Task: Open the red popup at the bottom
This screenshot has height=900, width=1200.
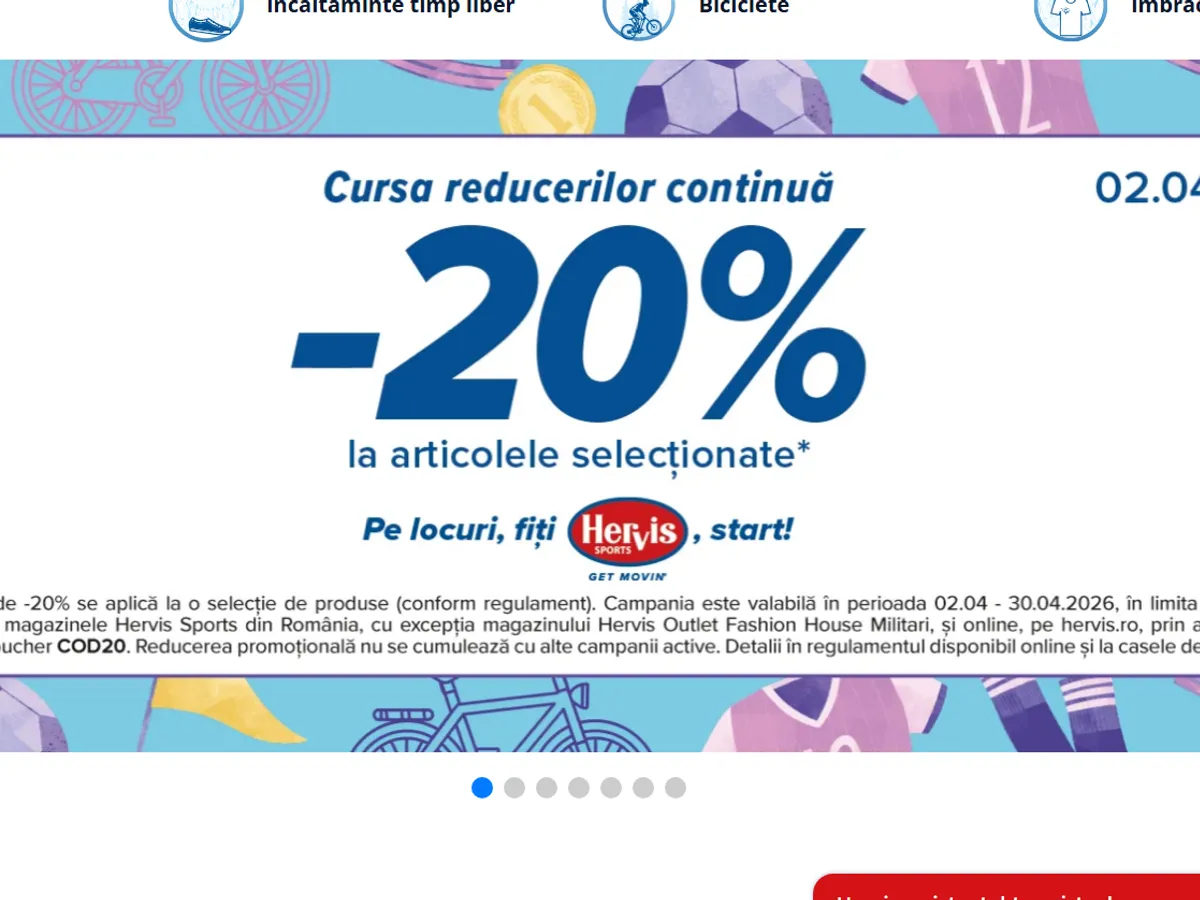Action: tap(1006, 888)
